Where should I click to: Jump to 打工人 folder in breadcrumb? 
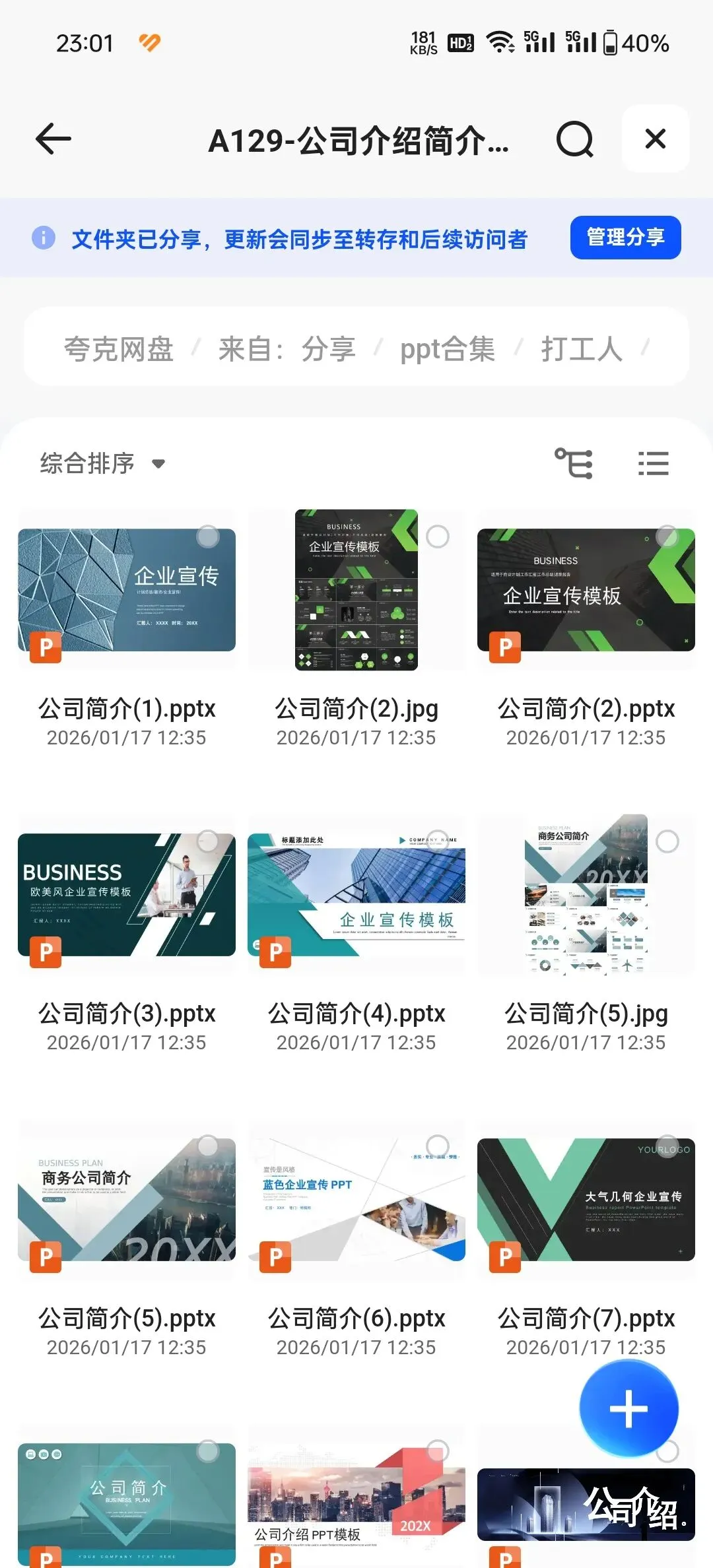pos(582,348)
